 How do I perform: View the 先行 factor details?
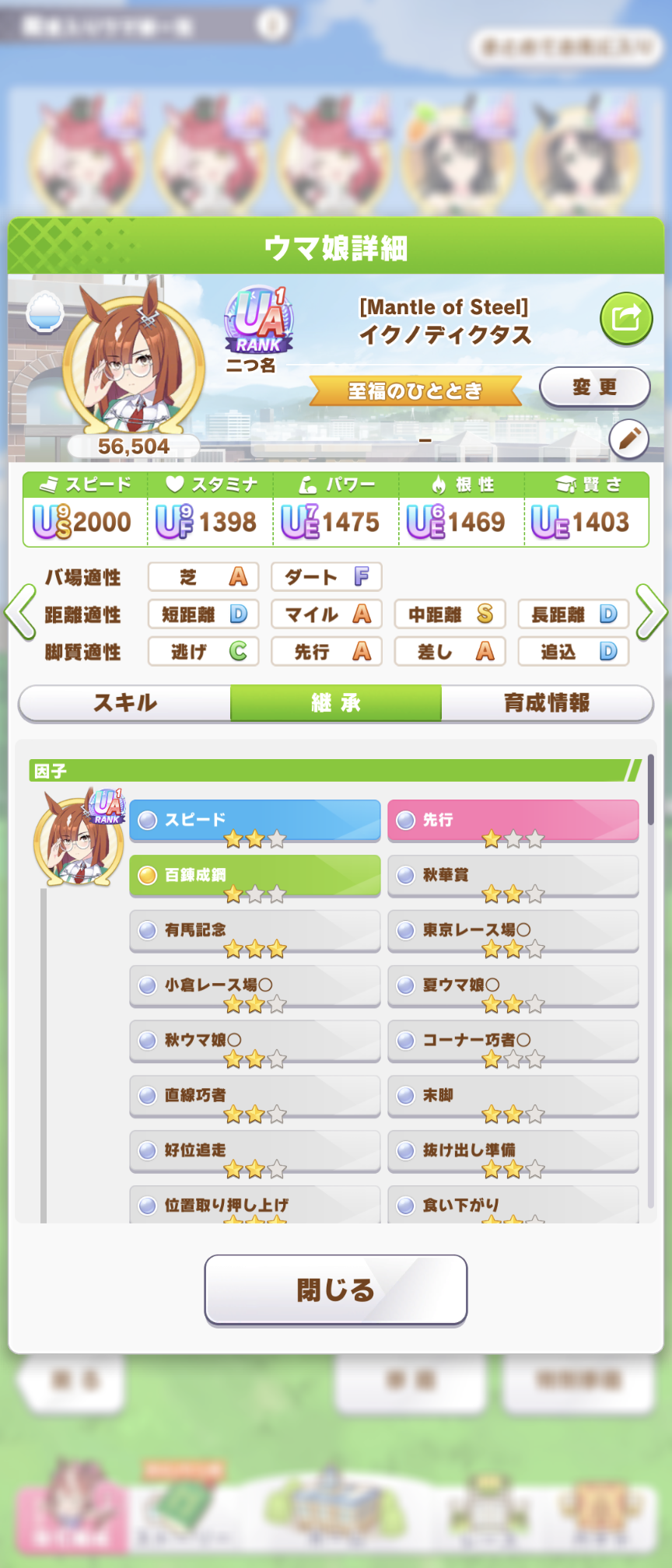pos(513,821)
